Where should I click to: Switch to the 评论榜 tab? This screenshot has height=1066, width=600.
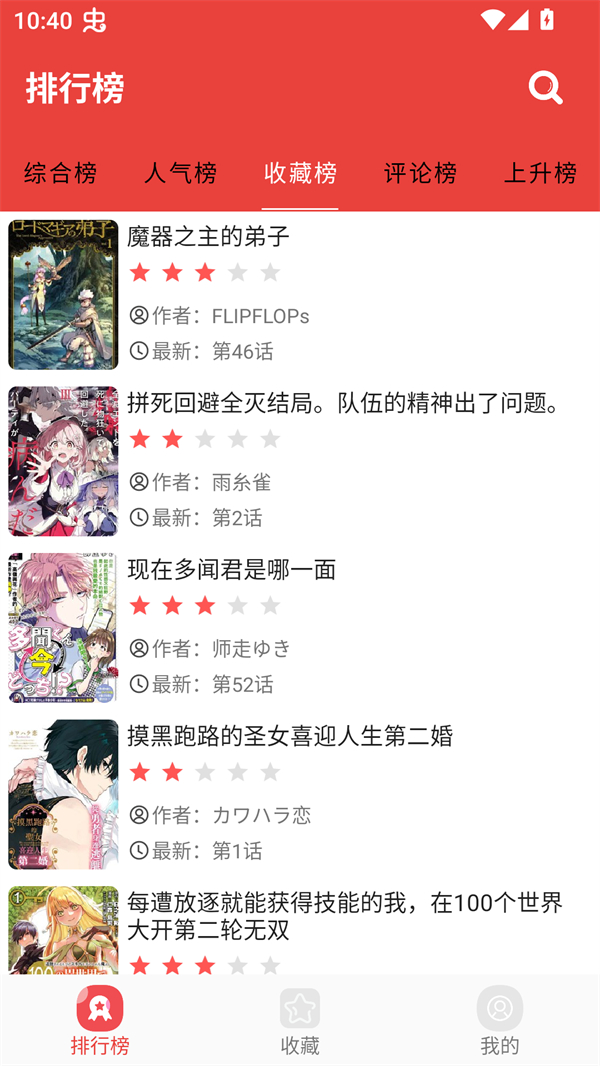[420, 173]
